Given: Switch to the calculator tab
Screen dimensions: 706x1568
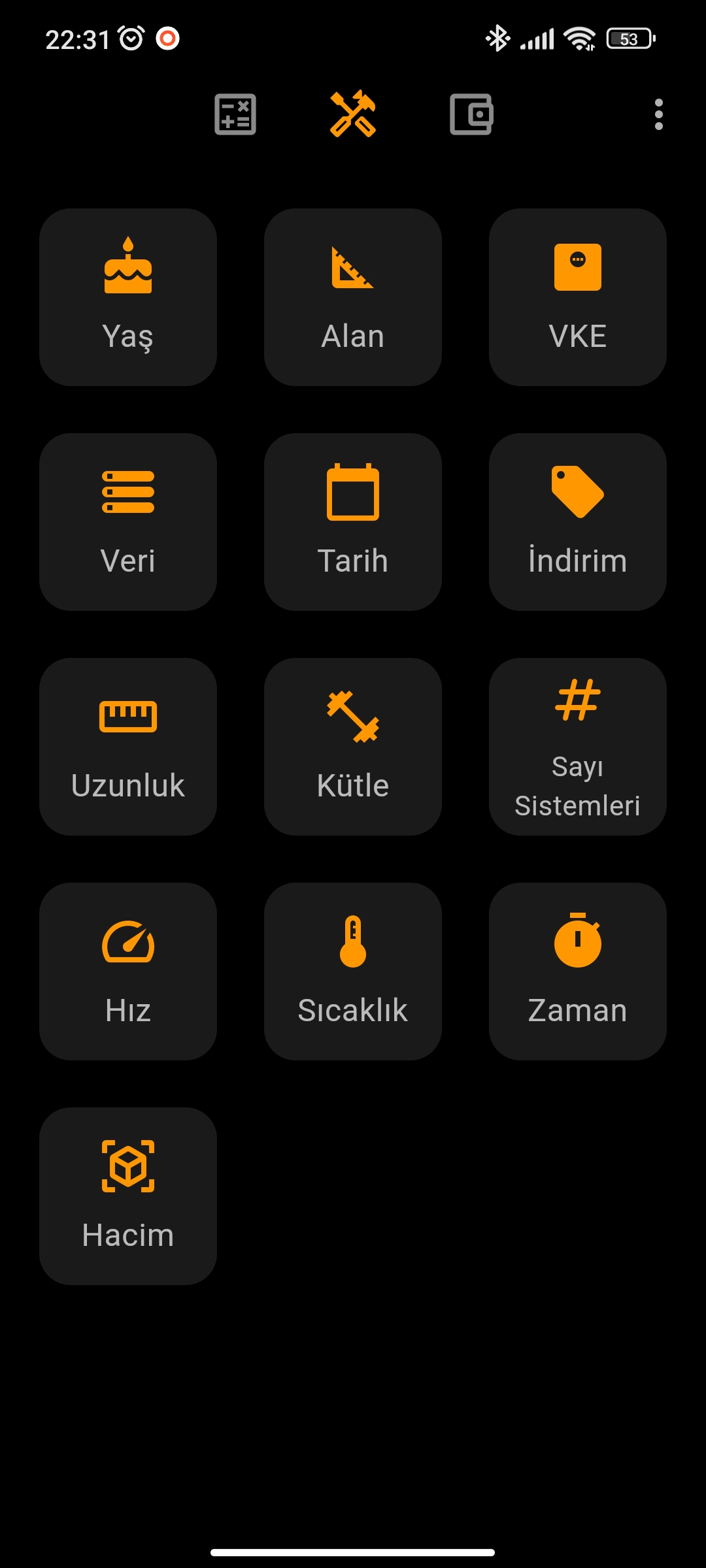Looking at the screenshot, I should point(235,116).
